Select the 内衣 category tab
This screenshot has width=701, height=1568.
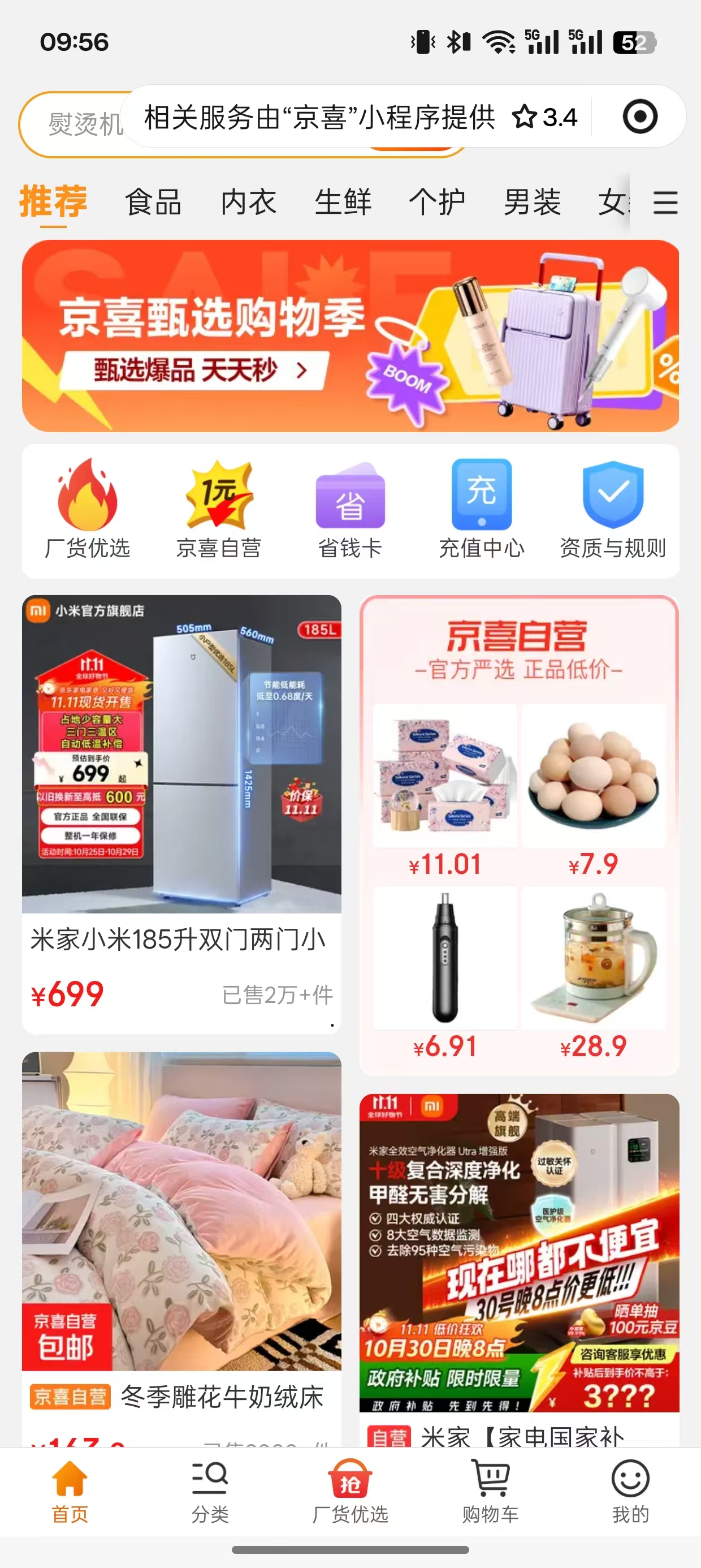pos(248,202)
